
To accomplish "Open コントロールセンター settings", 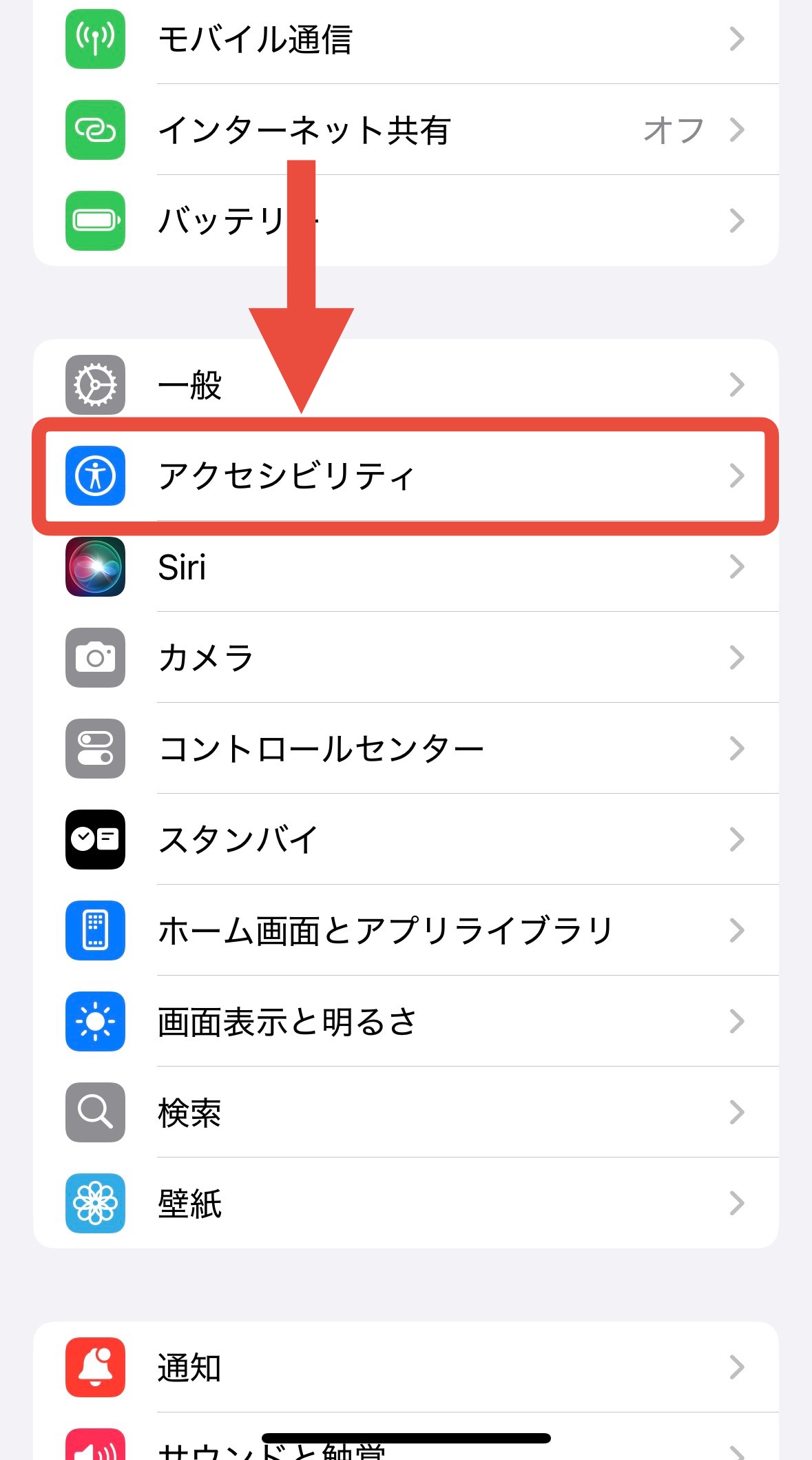I will 406,748.
